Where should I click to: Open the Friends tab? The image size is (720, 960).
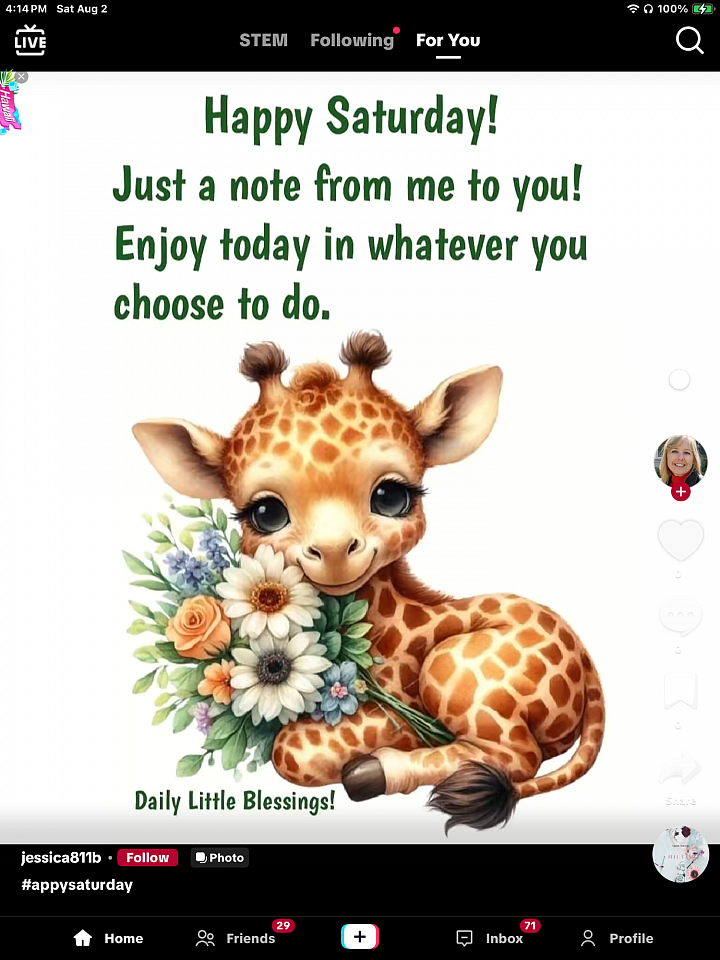[x=236, y=938]
